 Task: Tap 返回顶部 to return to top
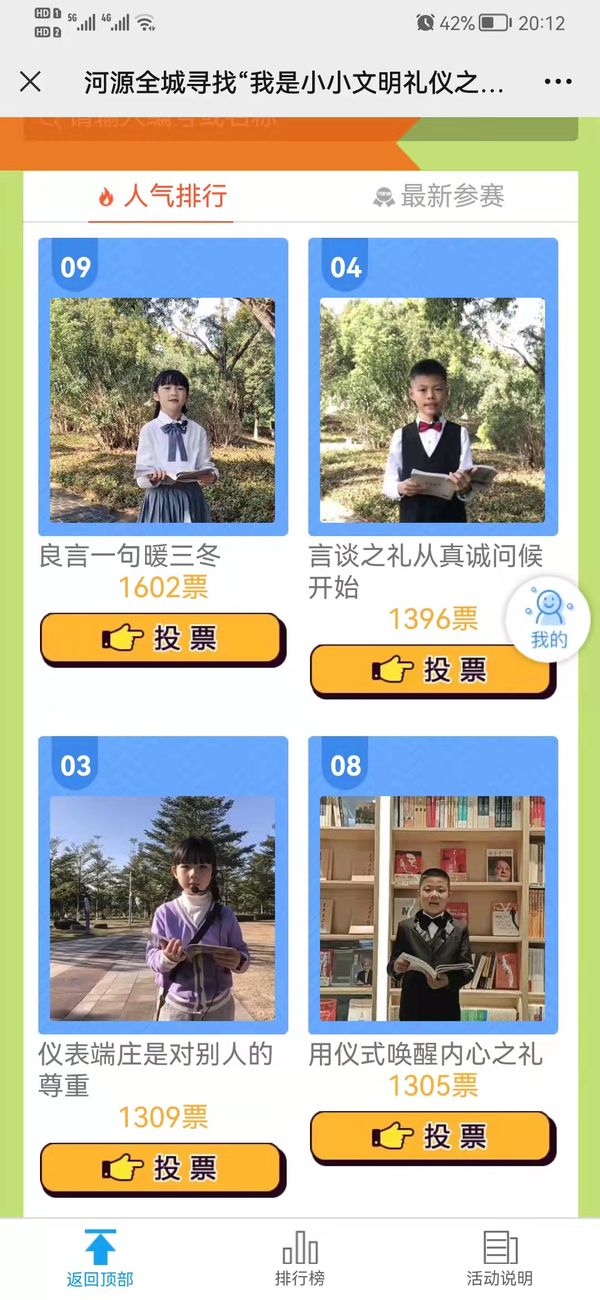pos(100,1259)
